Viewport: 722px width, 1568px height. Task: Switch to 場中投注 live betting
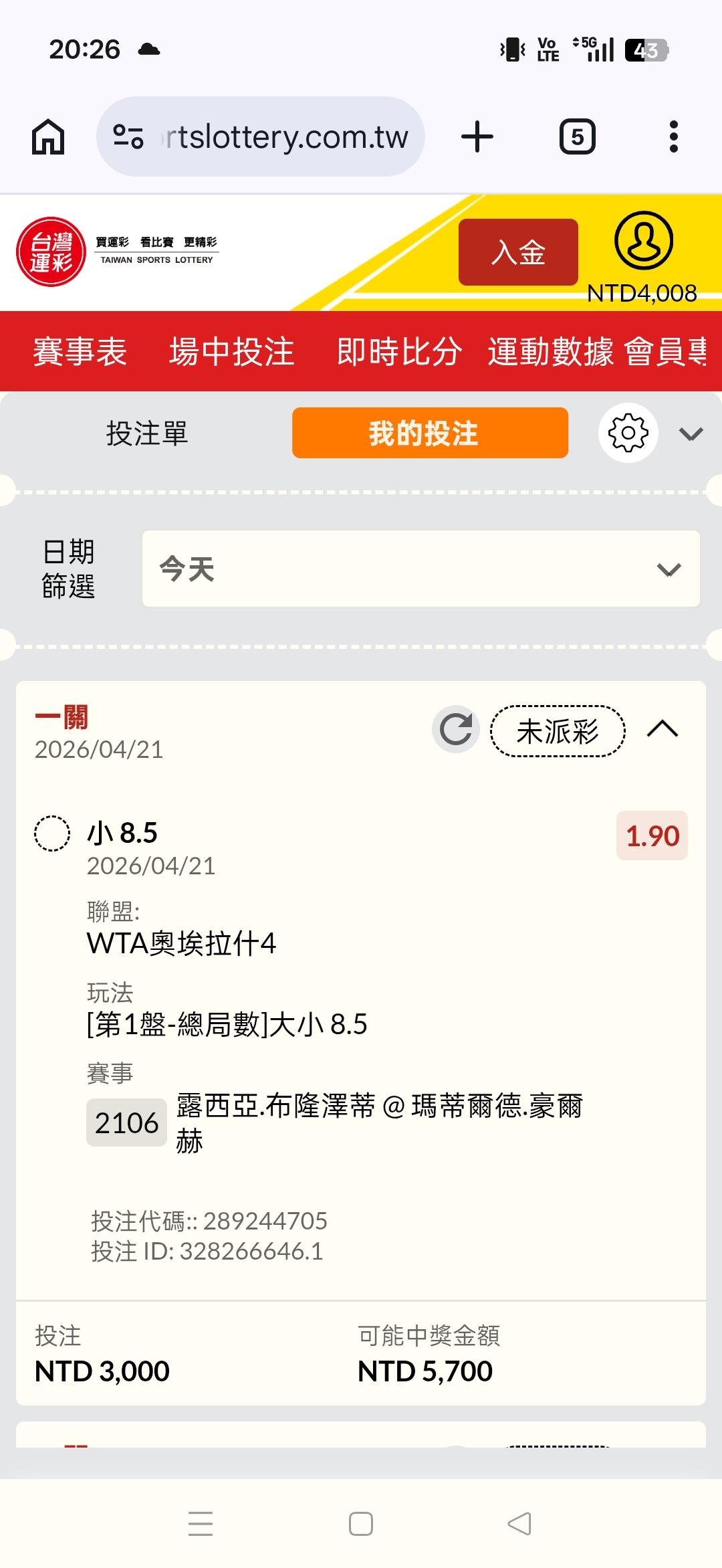231,352
